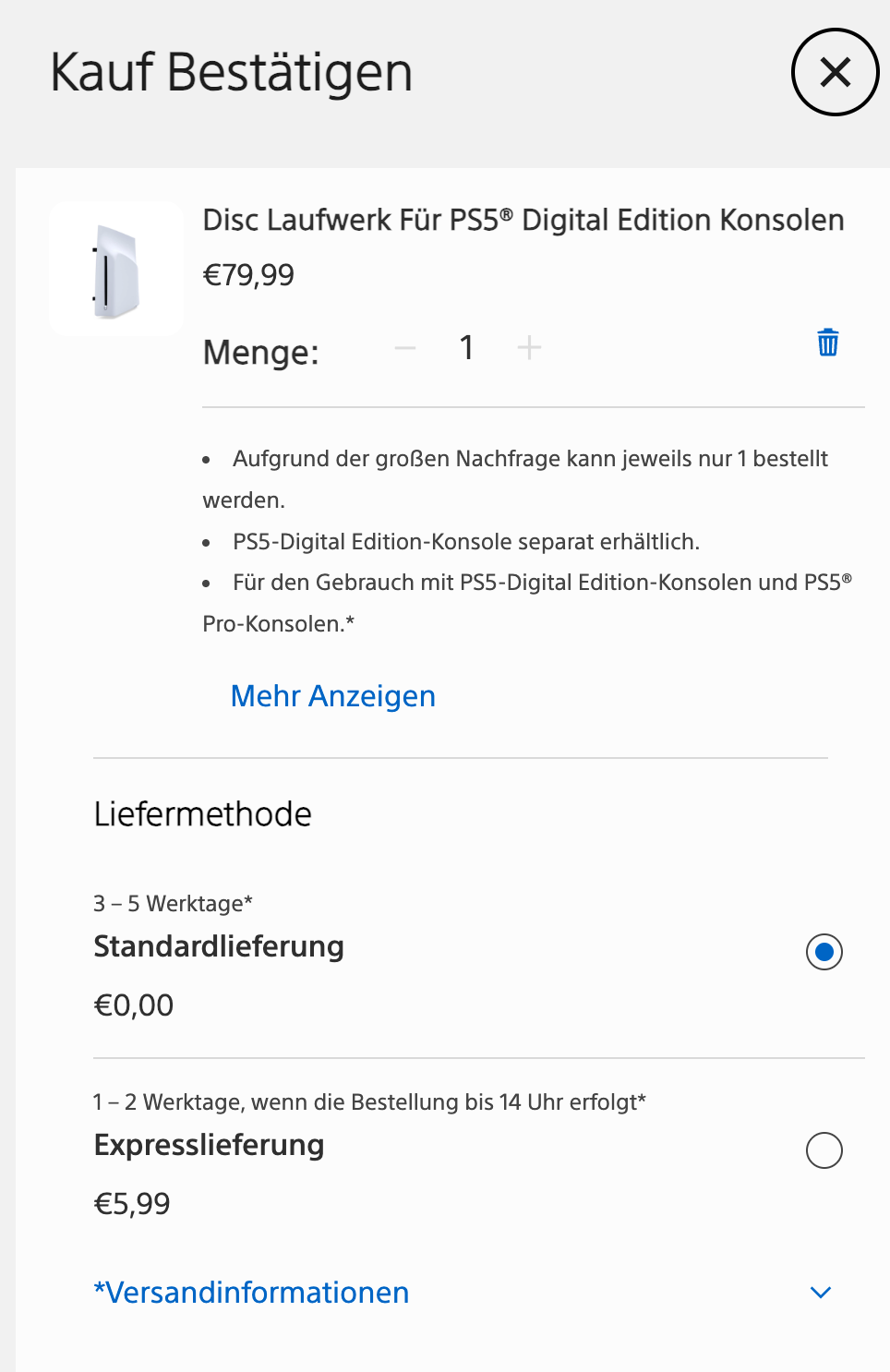Collapse the shipping information disclosure chevron

click(x=820, y=1293)
